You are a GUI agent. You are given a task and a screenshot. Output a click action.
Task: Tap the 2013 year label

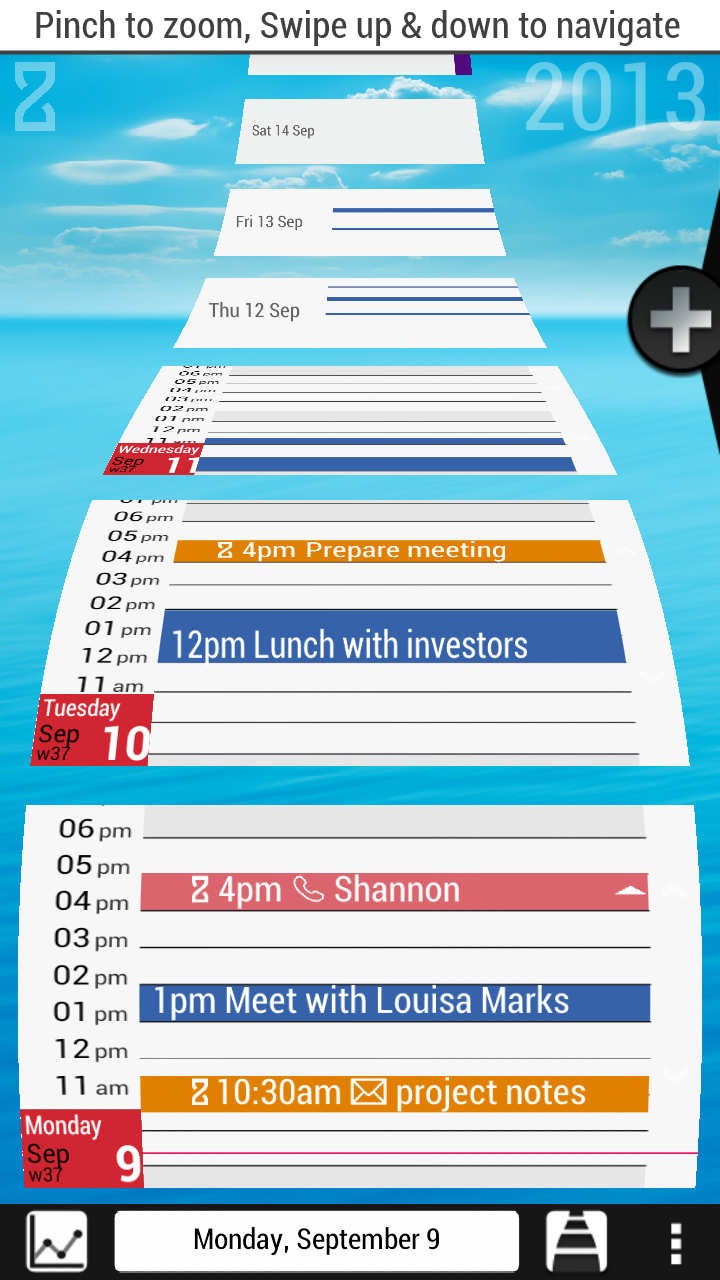pos(616,97)
